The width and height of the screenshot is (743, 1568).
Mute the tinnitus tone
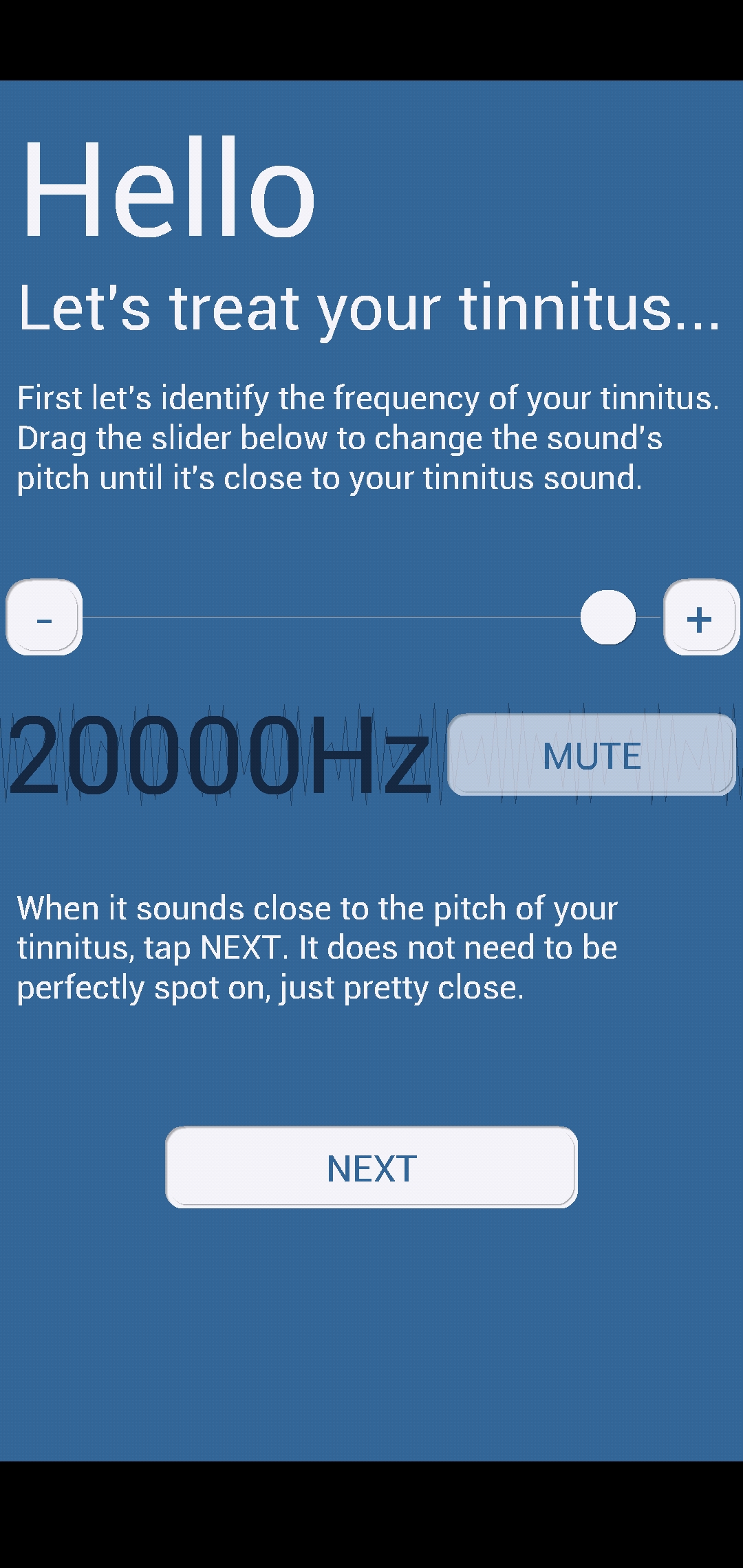(x=592, y=755)
